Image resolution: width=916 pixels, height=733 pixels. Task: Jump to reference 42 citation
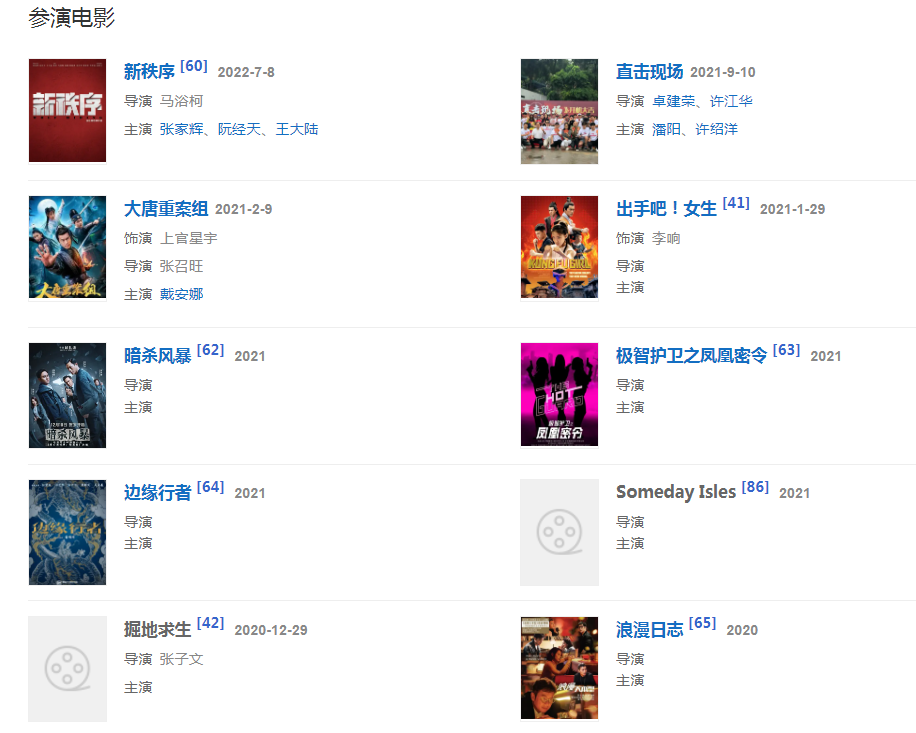tap(210, 623)
